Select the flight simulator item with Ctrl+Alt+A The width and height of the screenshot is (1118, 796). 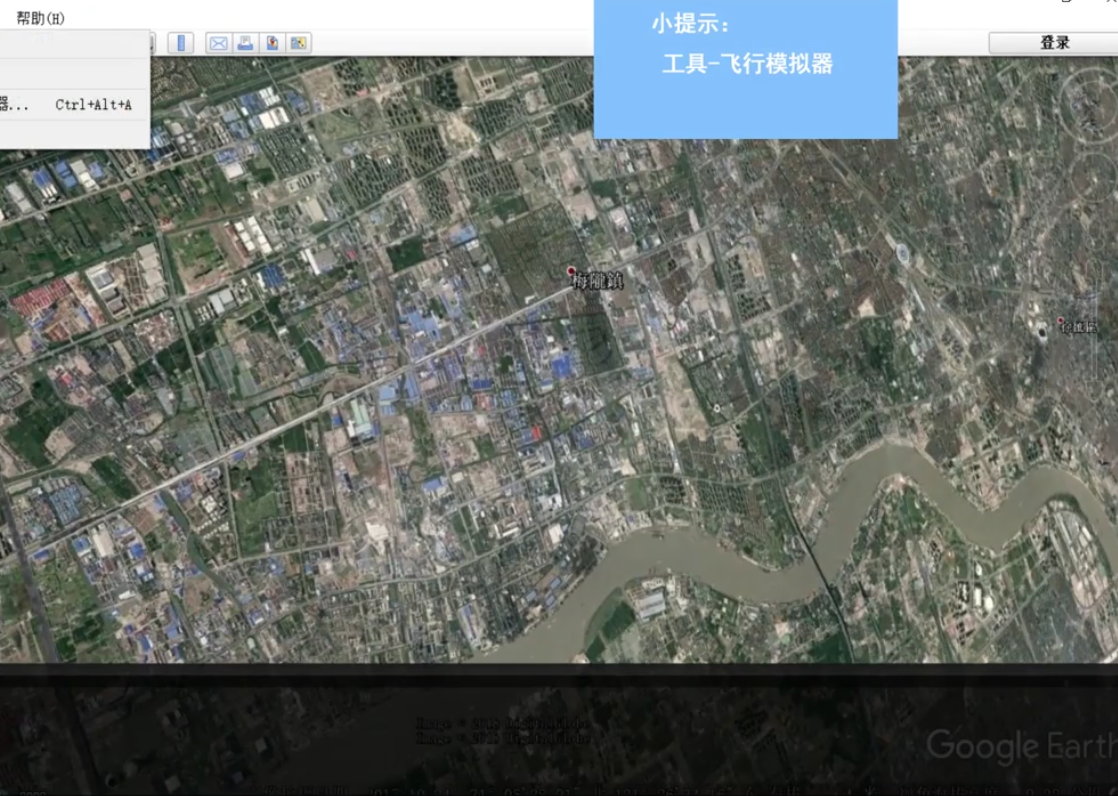click(70, 104)
